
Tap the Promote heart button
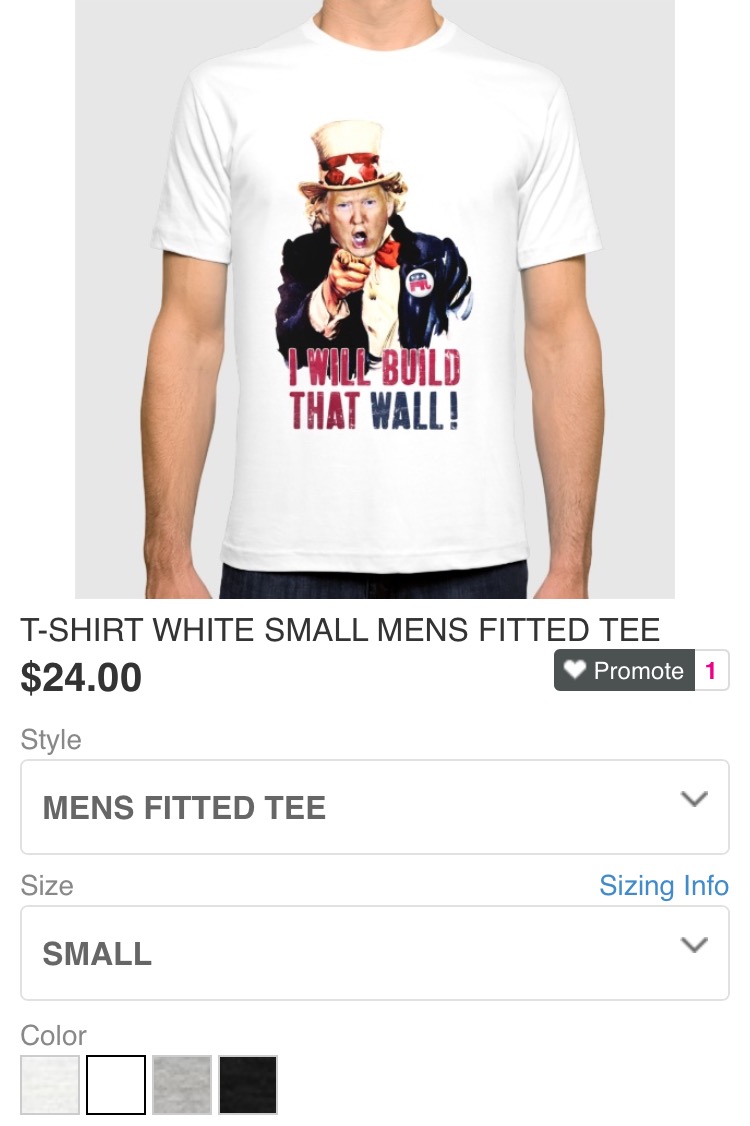624,670
